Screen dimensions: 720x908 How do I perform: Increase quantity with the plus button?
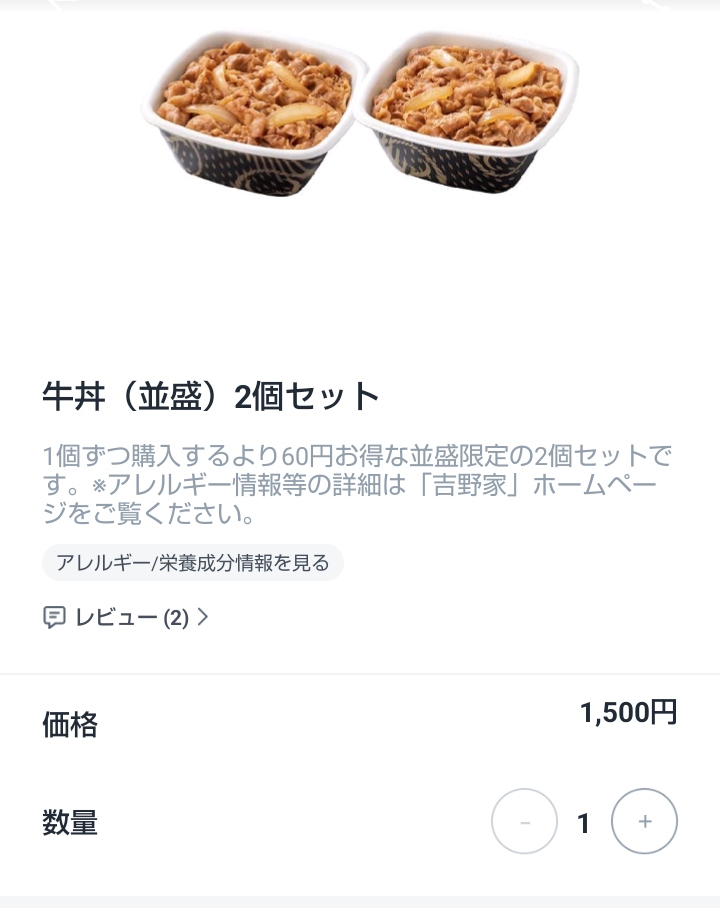644,822
